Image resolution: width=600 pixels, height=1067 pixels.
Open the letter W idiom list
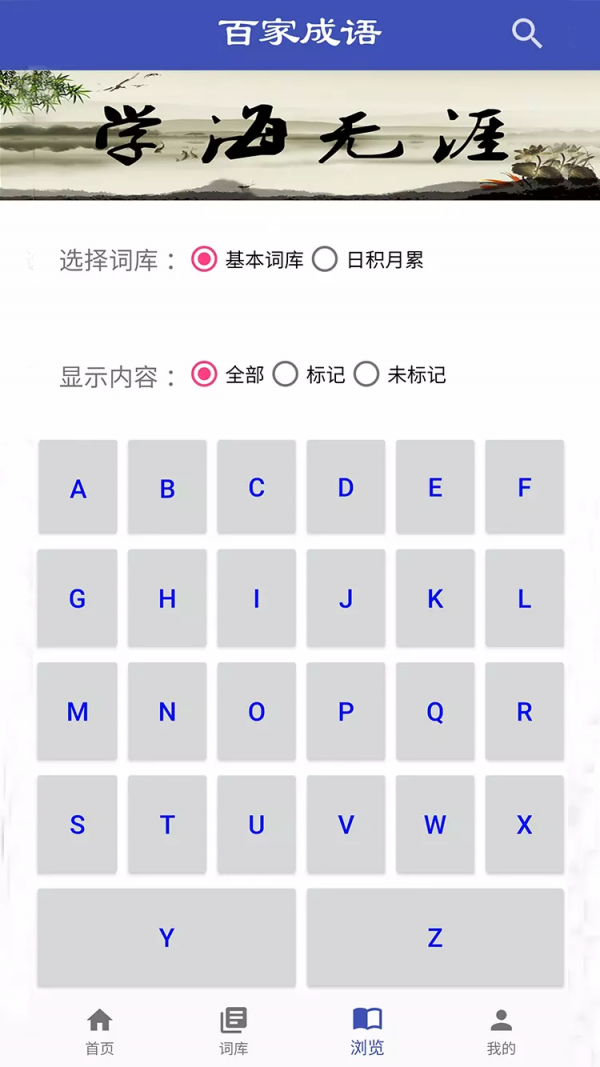click(x=435, y=825)
